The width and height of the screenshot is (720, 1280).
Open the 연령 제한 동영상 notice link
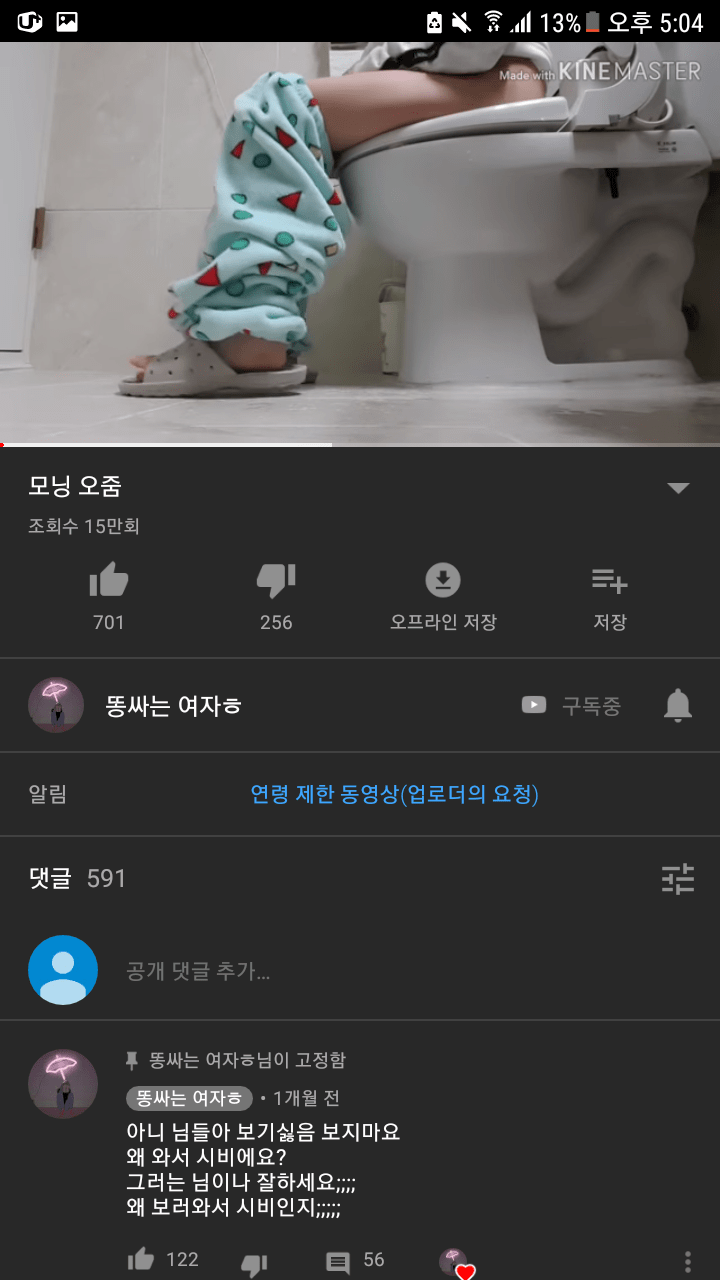click(394, 795)
